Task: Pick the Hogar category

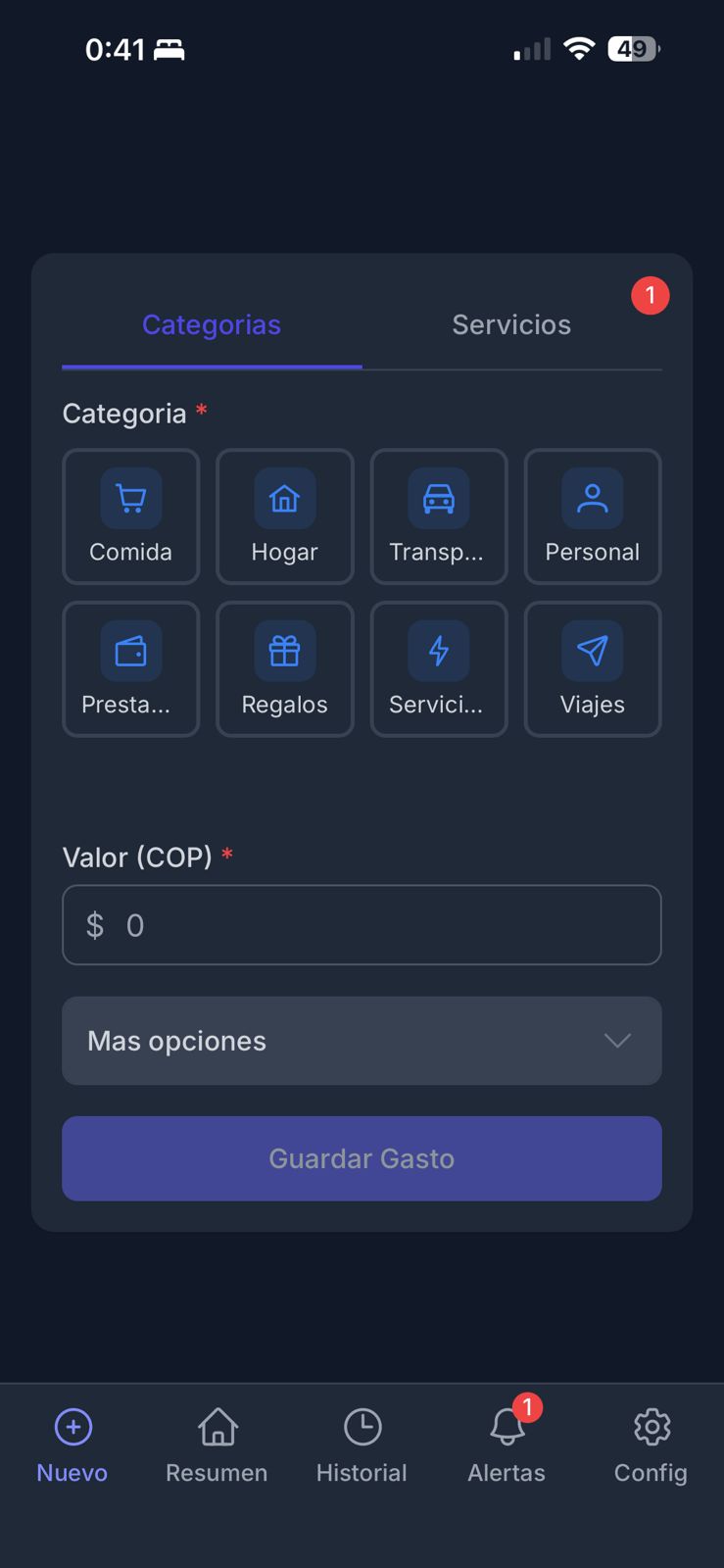Action: (284, 516)
